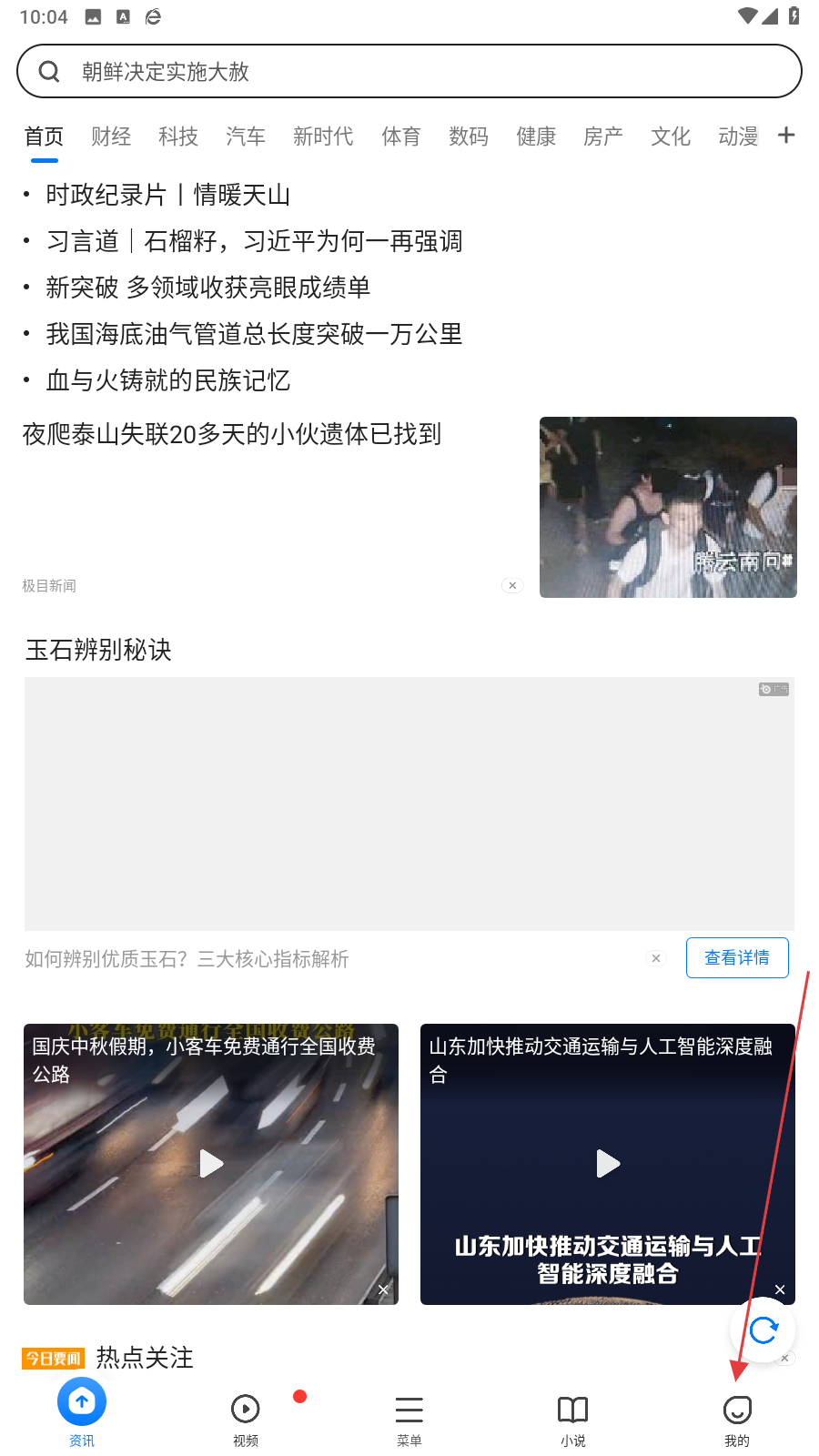Switch to the 财经 tab
Image resolution: width=819 pixels, height=1456 pixels.
[111, 136]
